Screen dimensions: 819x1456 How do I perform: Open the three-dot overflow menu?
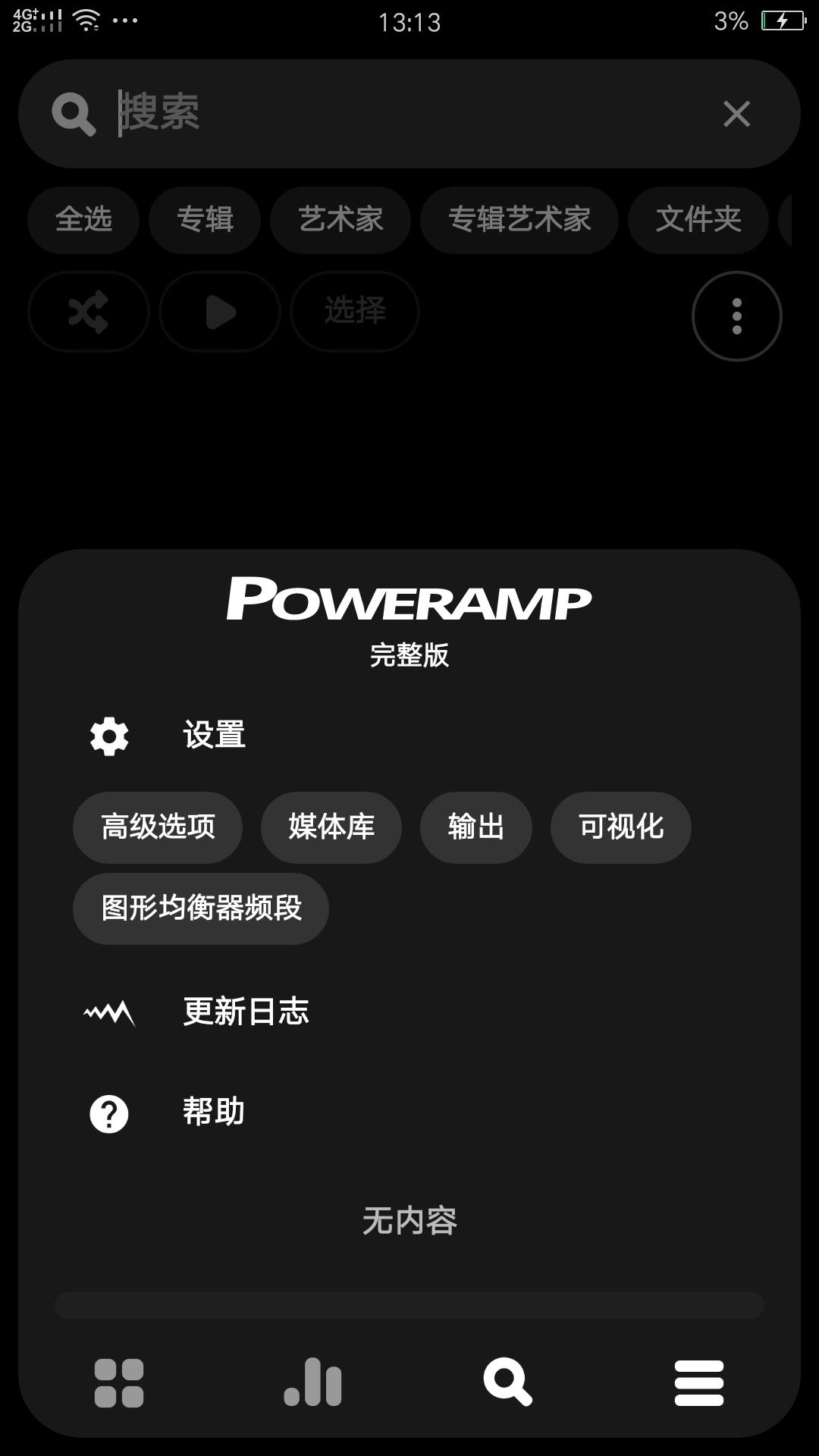[x=736, y=316]
